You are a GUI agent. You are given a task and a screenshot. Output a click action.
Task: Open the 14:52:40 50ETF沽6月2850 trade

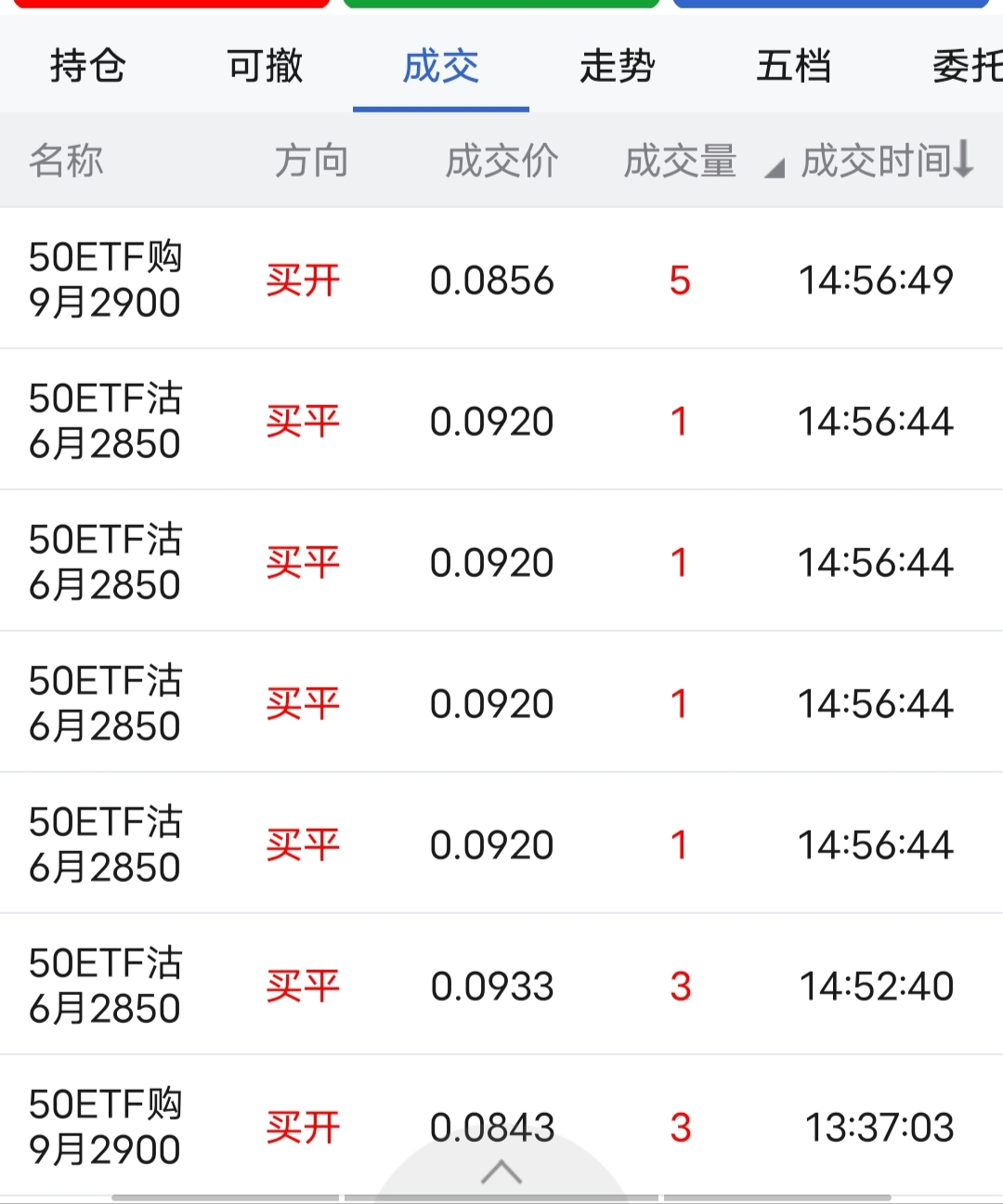click(501, 986)
